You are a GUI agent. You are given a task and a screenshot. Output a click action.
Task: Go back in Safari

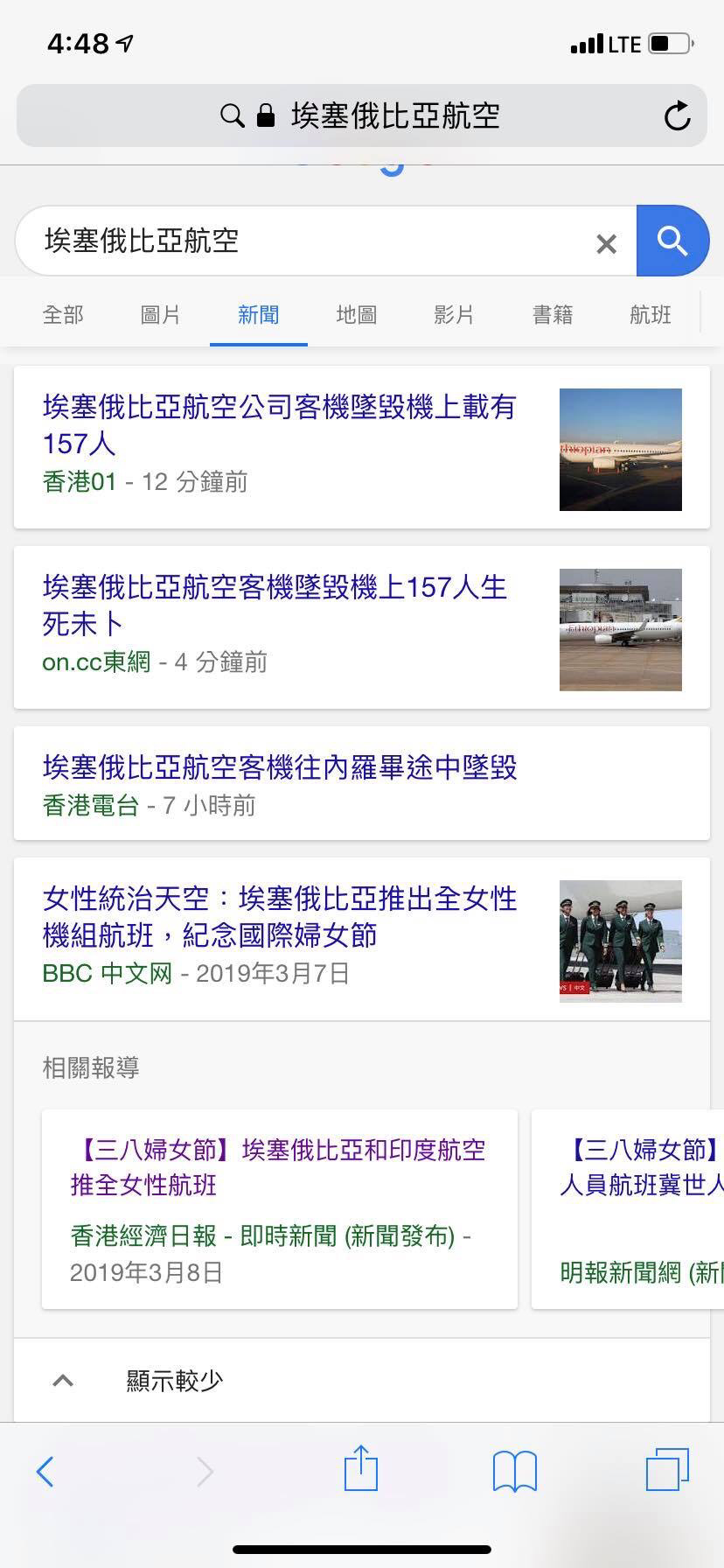[x=45, y=1472]
